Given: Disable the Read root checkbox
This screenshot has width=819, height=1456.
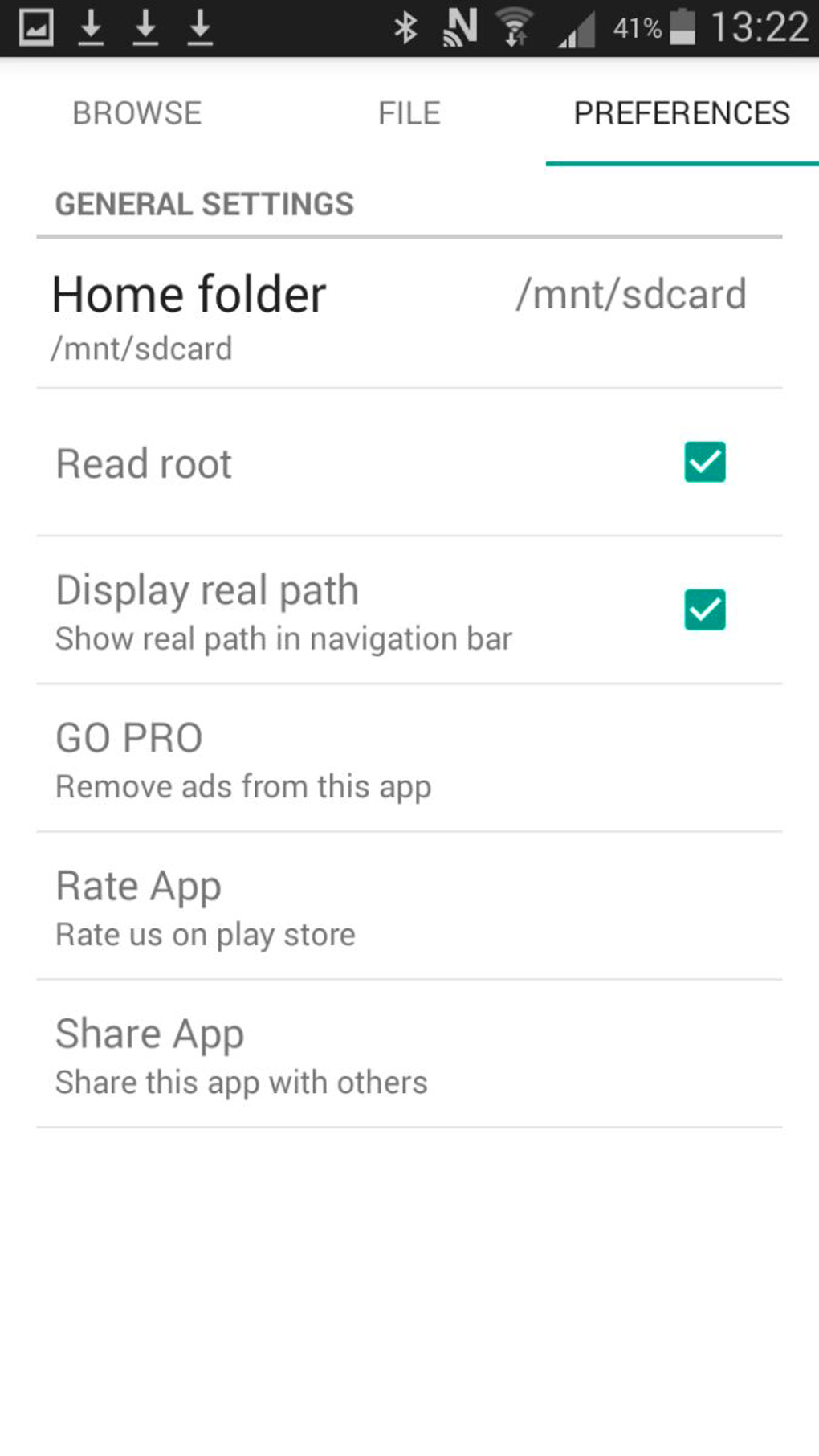Looking at the screenshot, I should coord(703,462).
